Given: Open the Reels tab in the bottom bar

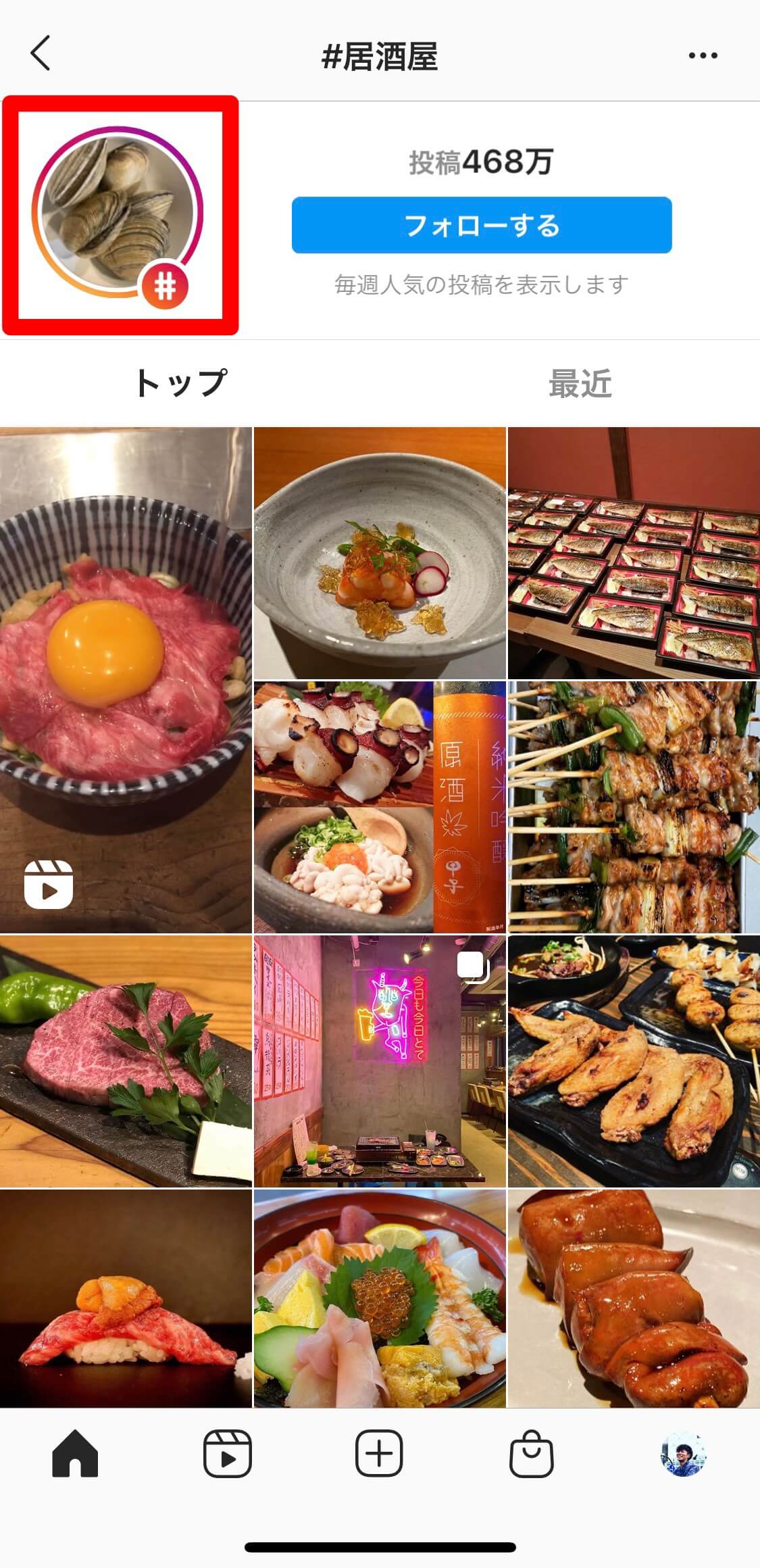Looking at the screenshot, I should [x=228, y=1452].
